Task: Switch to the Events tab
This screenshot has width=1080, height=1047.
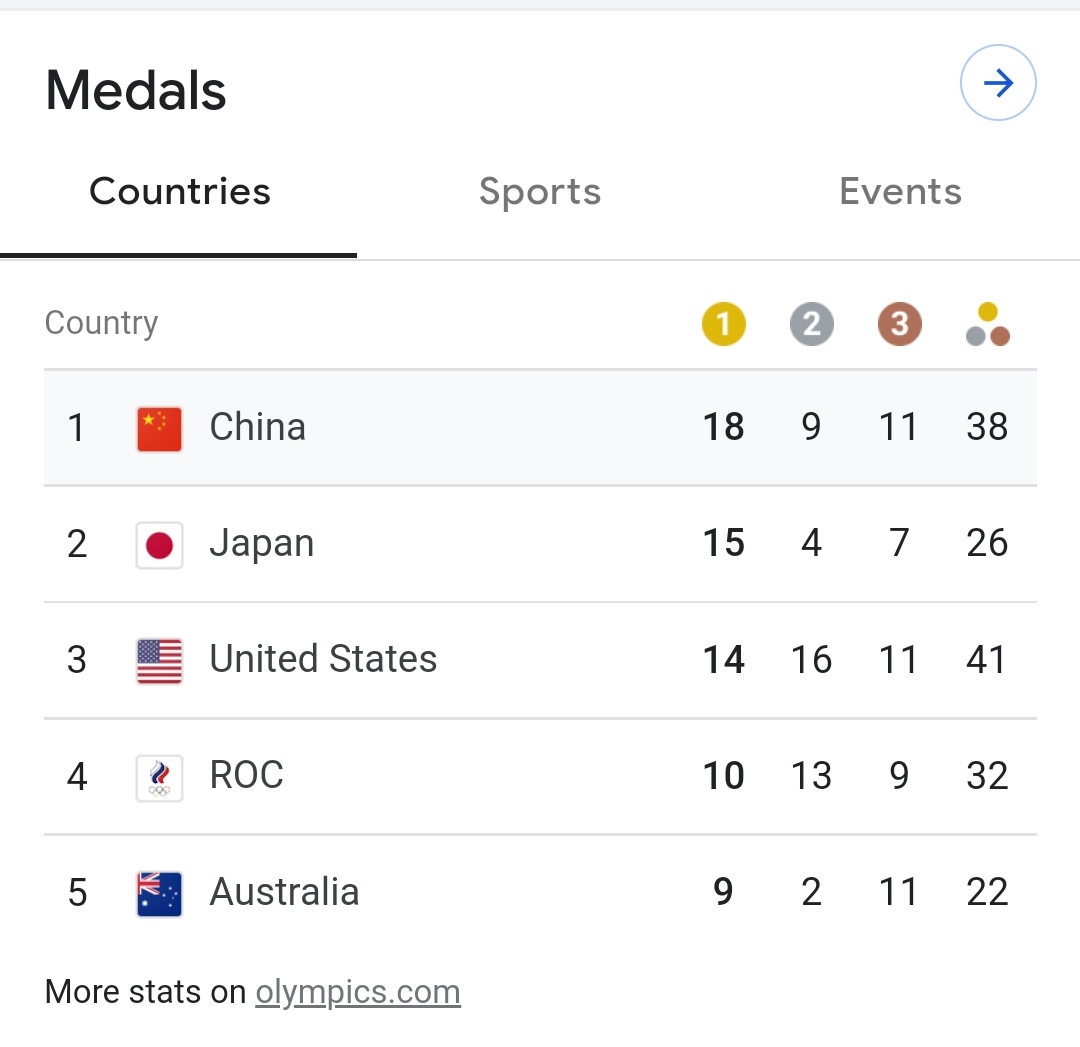Action: click(x=900, y=192)
